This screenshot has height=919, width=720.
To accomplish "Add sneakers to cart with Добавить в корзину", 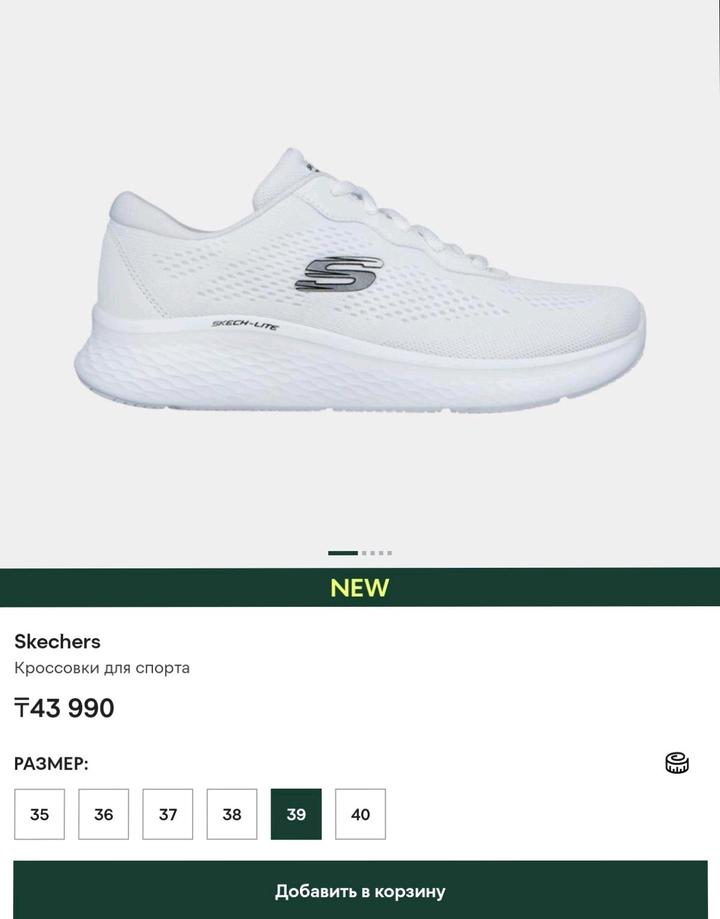I will tap(360, 890).
